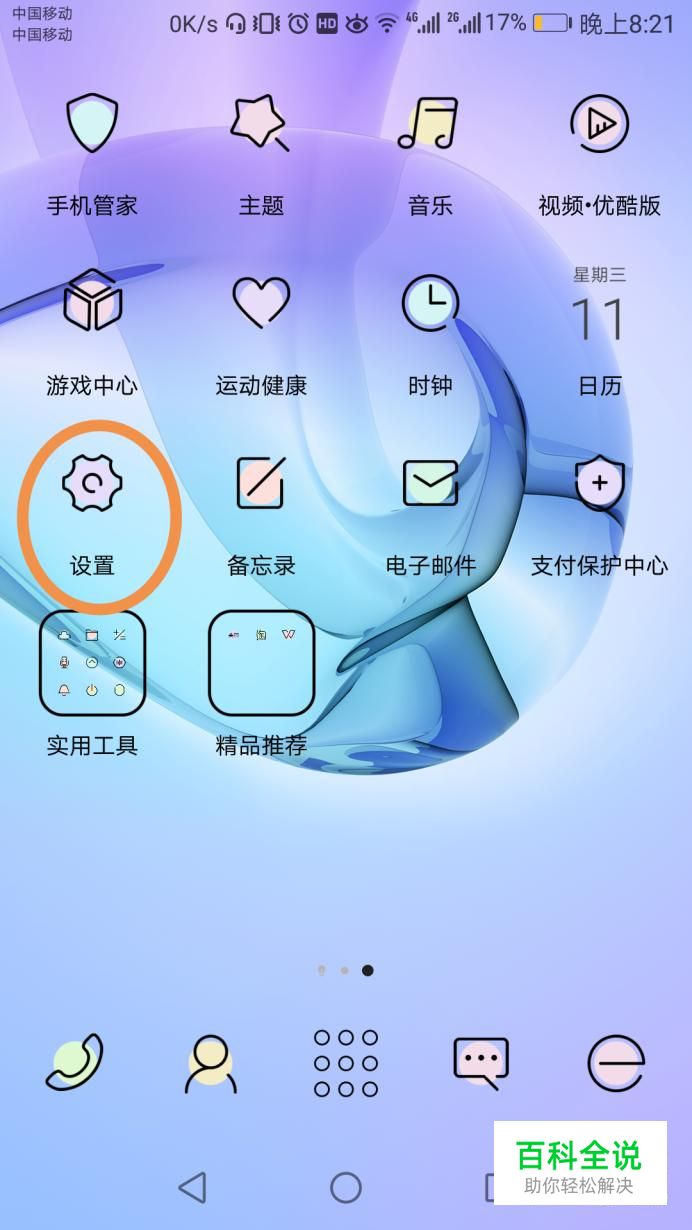Launch 视频·优酷版 video app
The width and height of the screenshot is (692, 1230).
coord(599,125)
